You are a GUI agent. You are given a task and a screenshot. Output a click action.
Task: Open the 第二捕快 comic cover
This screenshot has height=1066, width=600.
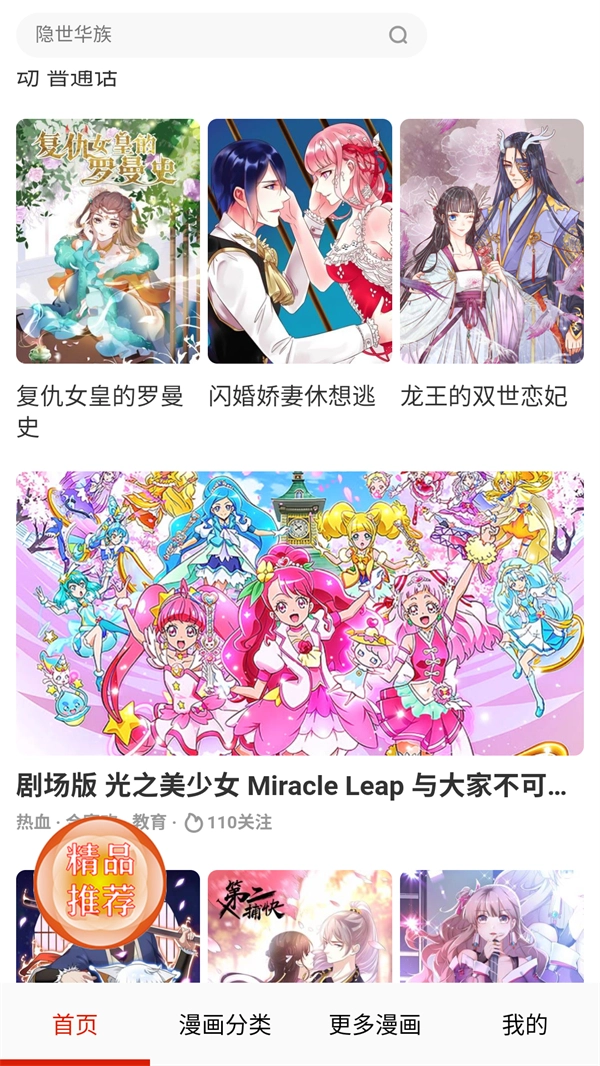click(x=299, y=926)
